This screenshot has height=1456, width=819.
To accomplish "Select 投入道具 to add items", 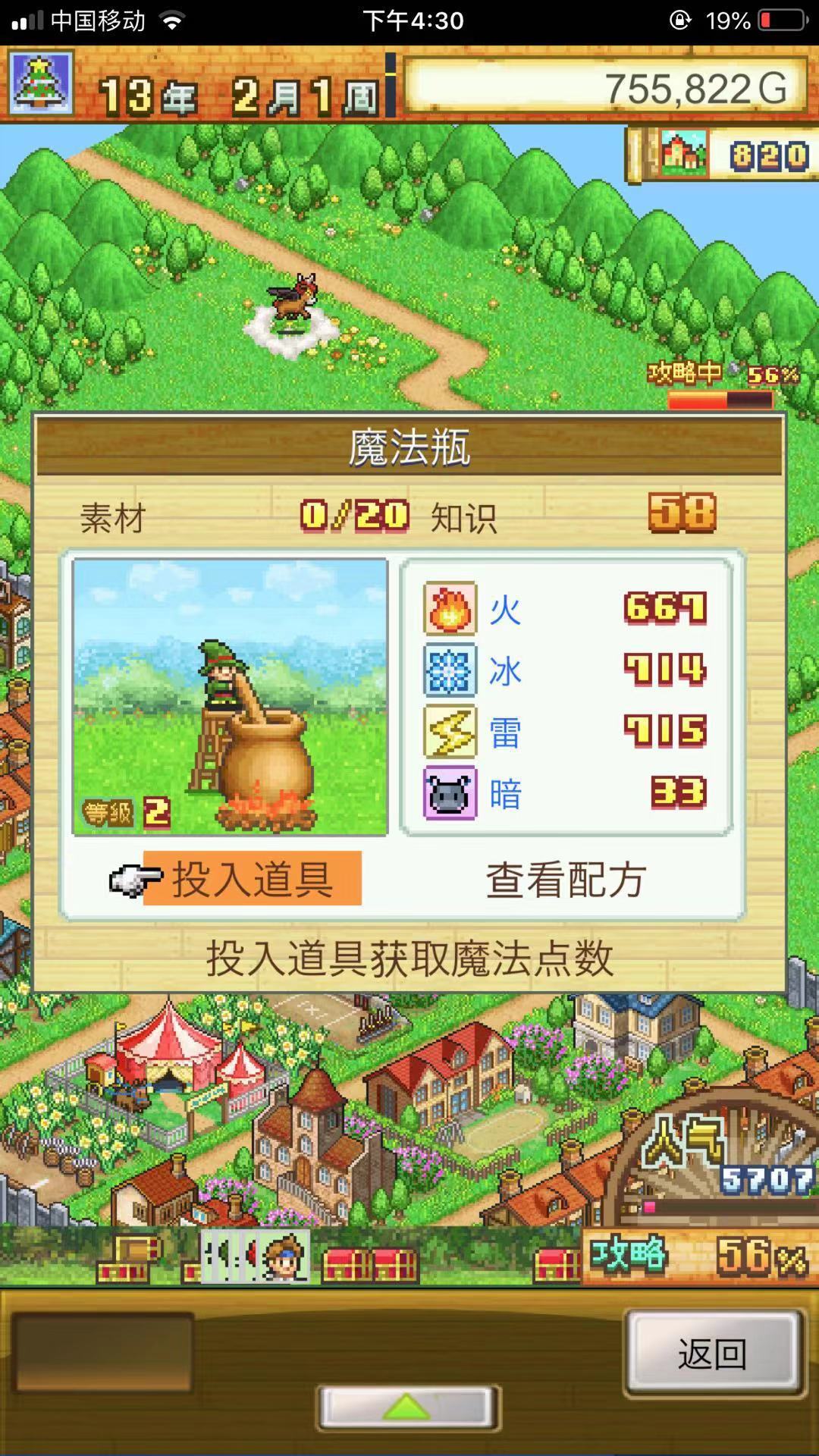I will click(x=252, y=879).
